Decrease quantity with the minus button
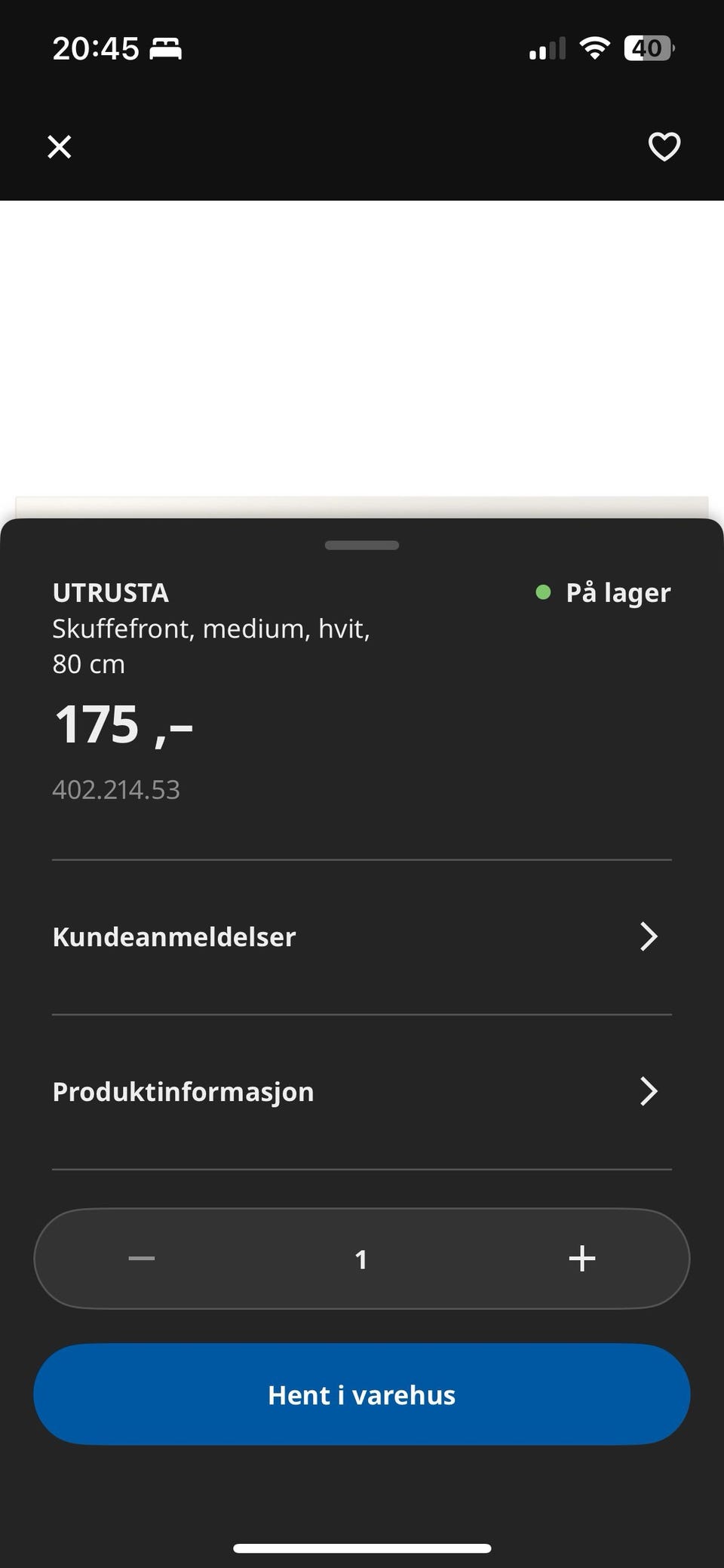Image resolution: width=724 pixels, height=1568 pixels. point(142,1259)
